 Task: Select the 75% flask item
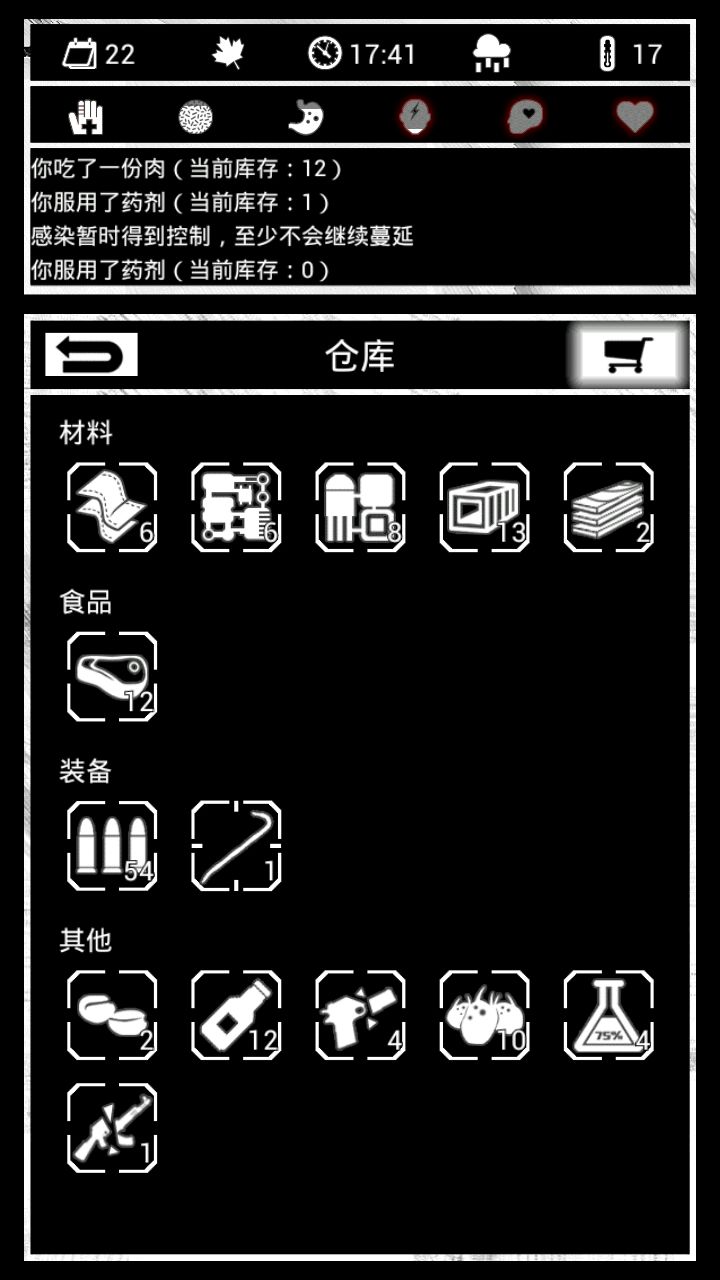pyautogui.click(x=609, y=1016)
